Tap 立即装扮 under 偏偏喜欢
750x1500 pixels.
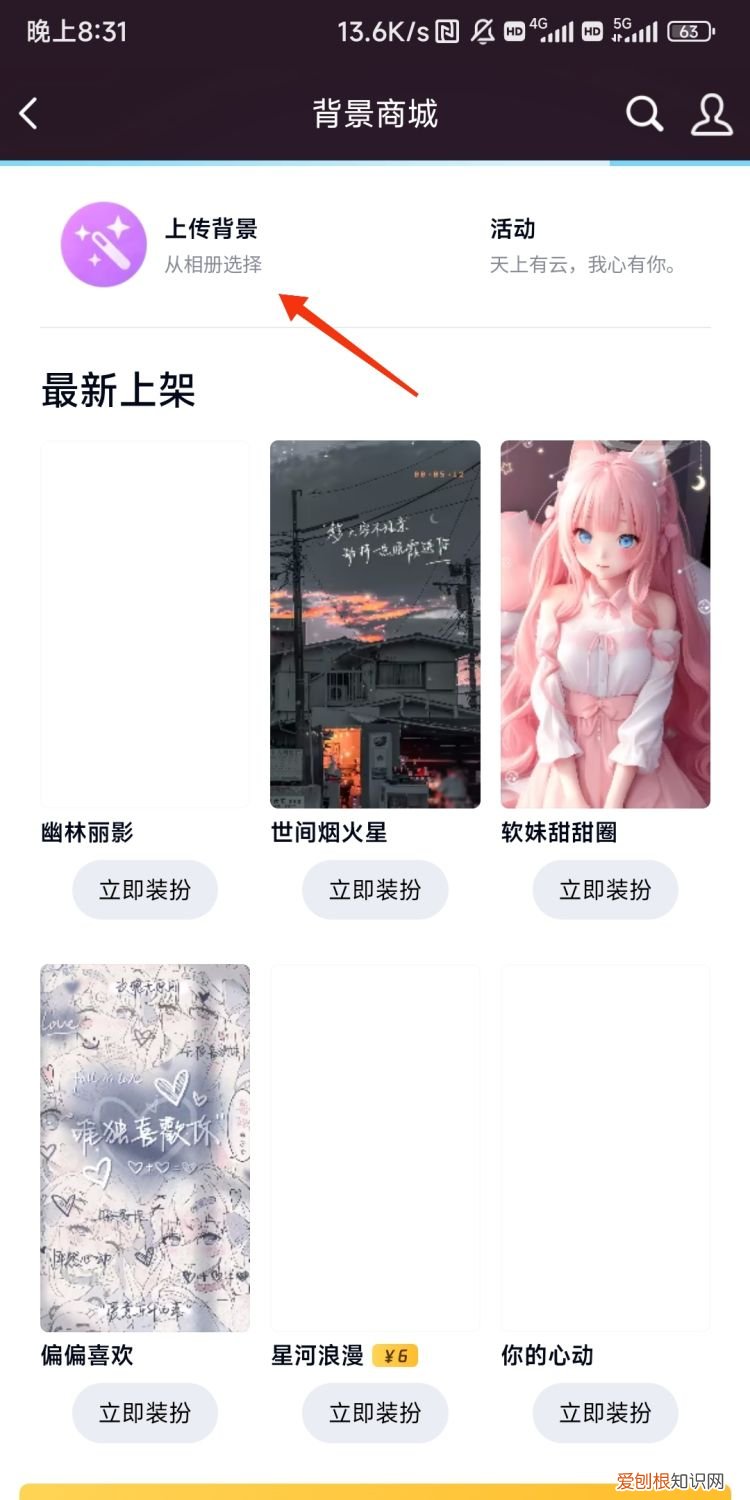click(x=145, y=1412)
